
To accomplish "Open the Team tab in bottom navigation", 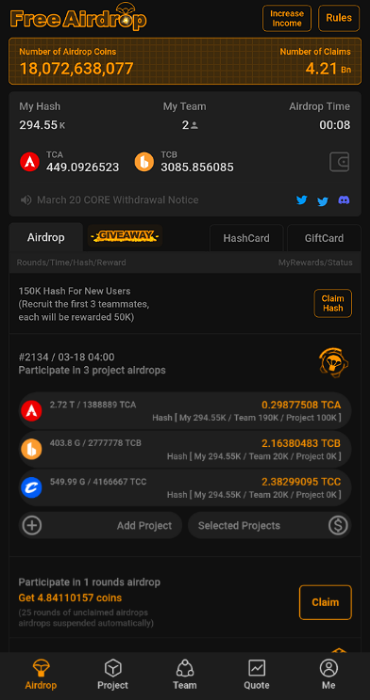I will point(185,675).
